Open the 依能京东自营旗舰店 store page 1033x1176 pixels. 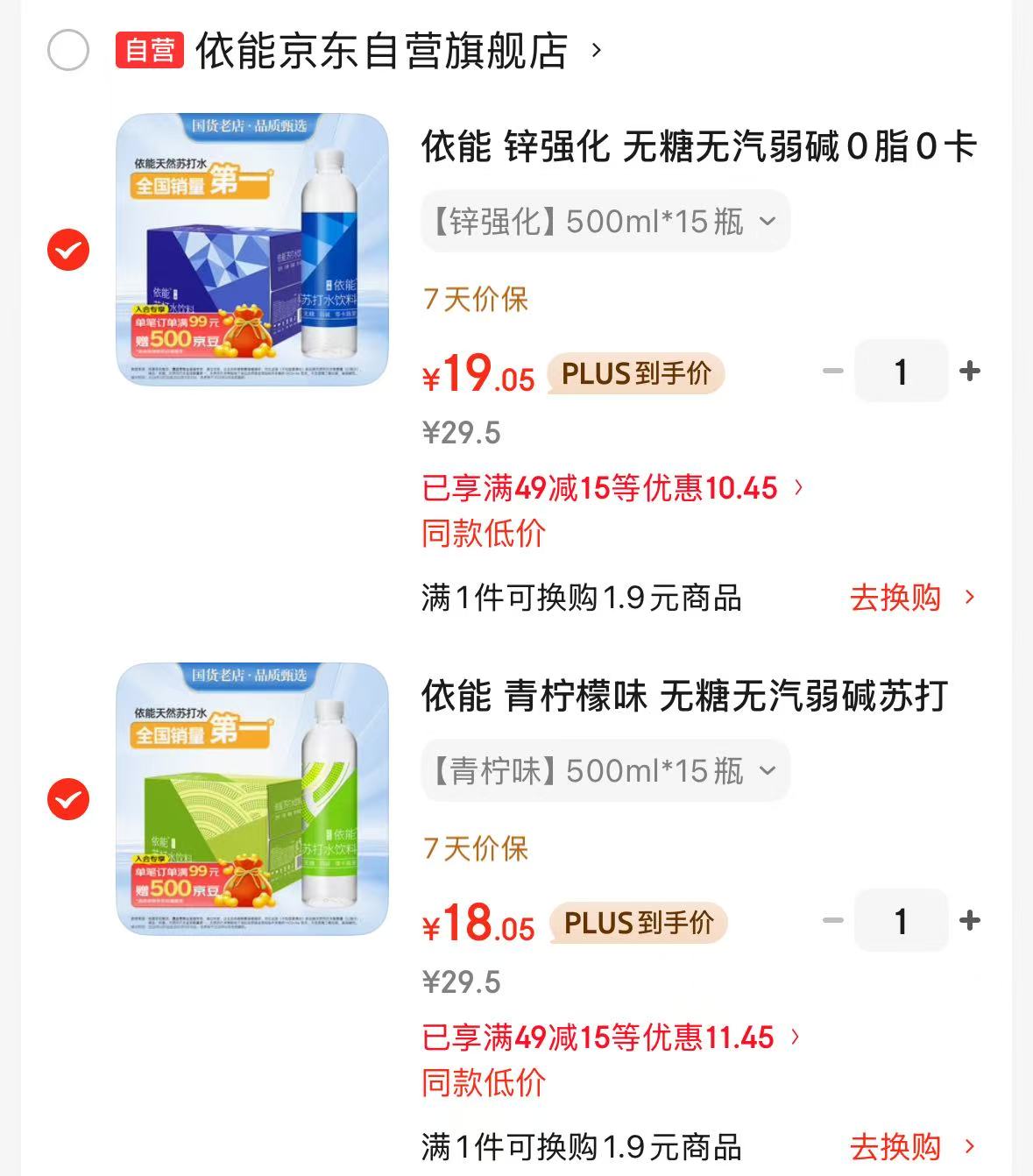coord(383,51)
